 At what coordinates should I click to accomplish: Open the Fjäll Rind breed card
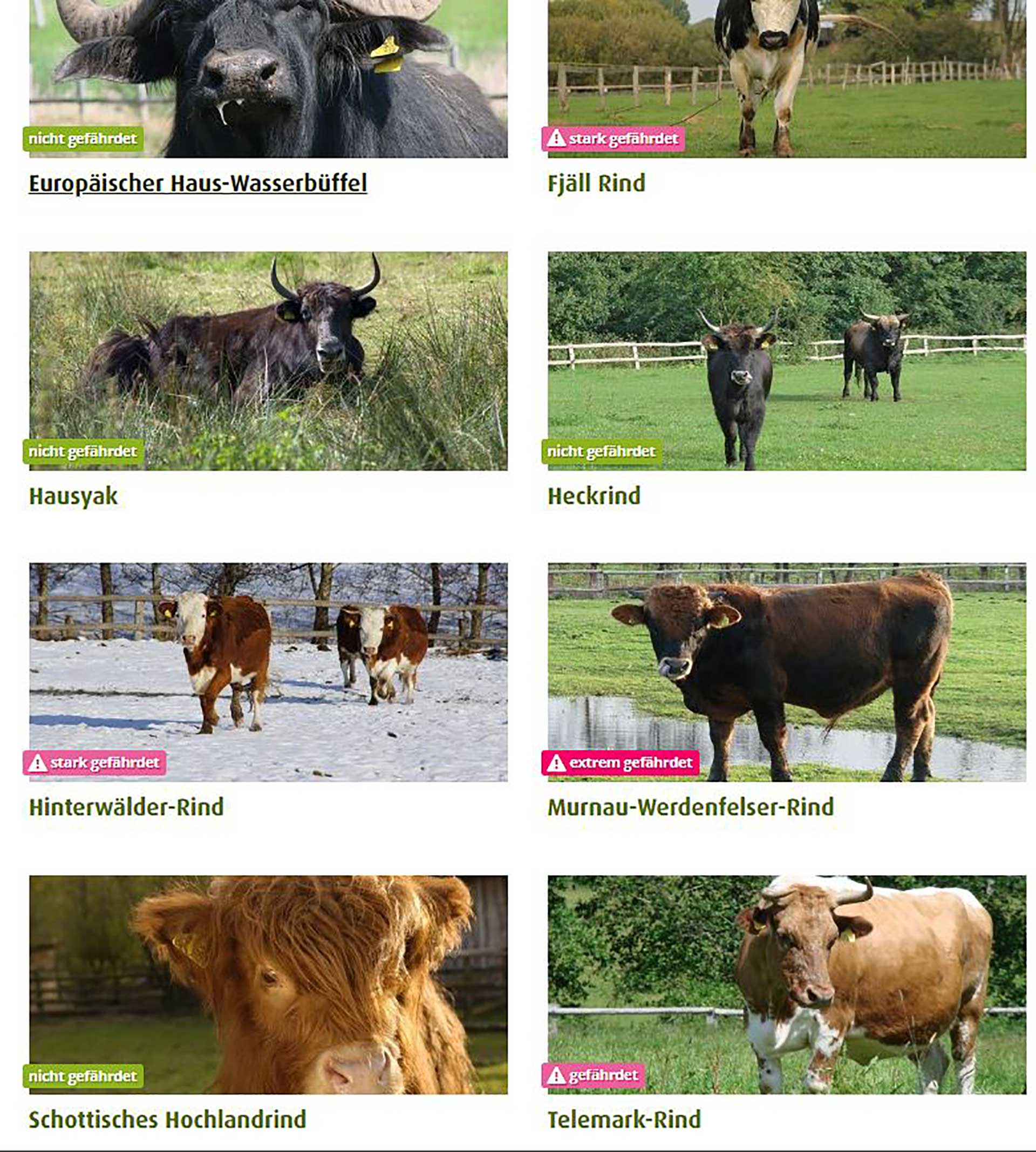pyautogui.click(x=596, y=184)
